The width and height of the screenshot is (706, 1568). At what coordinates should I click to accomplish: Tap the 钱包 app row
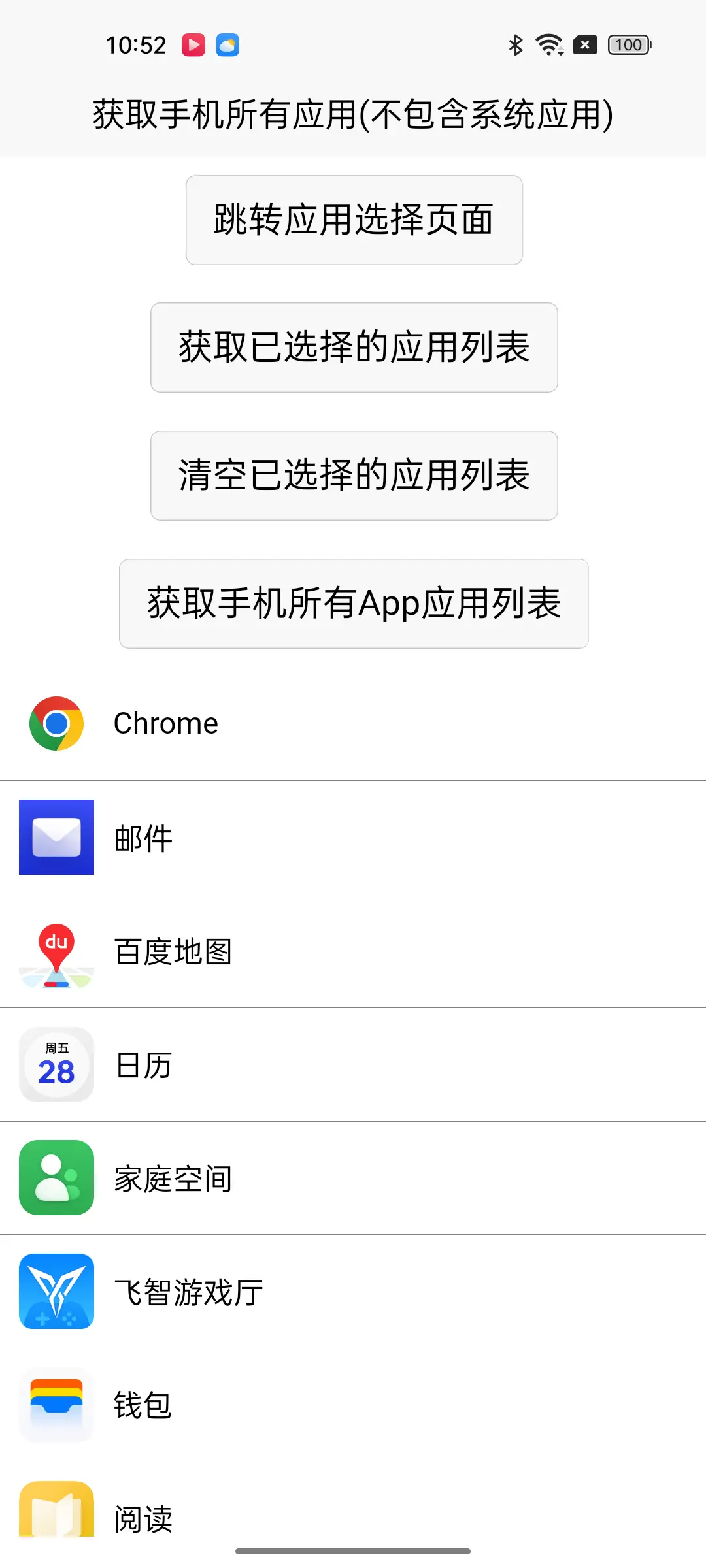[353, 1405]
